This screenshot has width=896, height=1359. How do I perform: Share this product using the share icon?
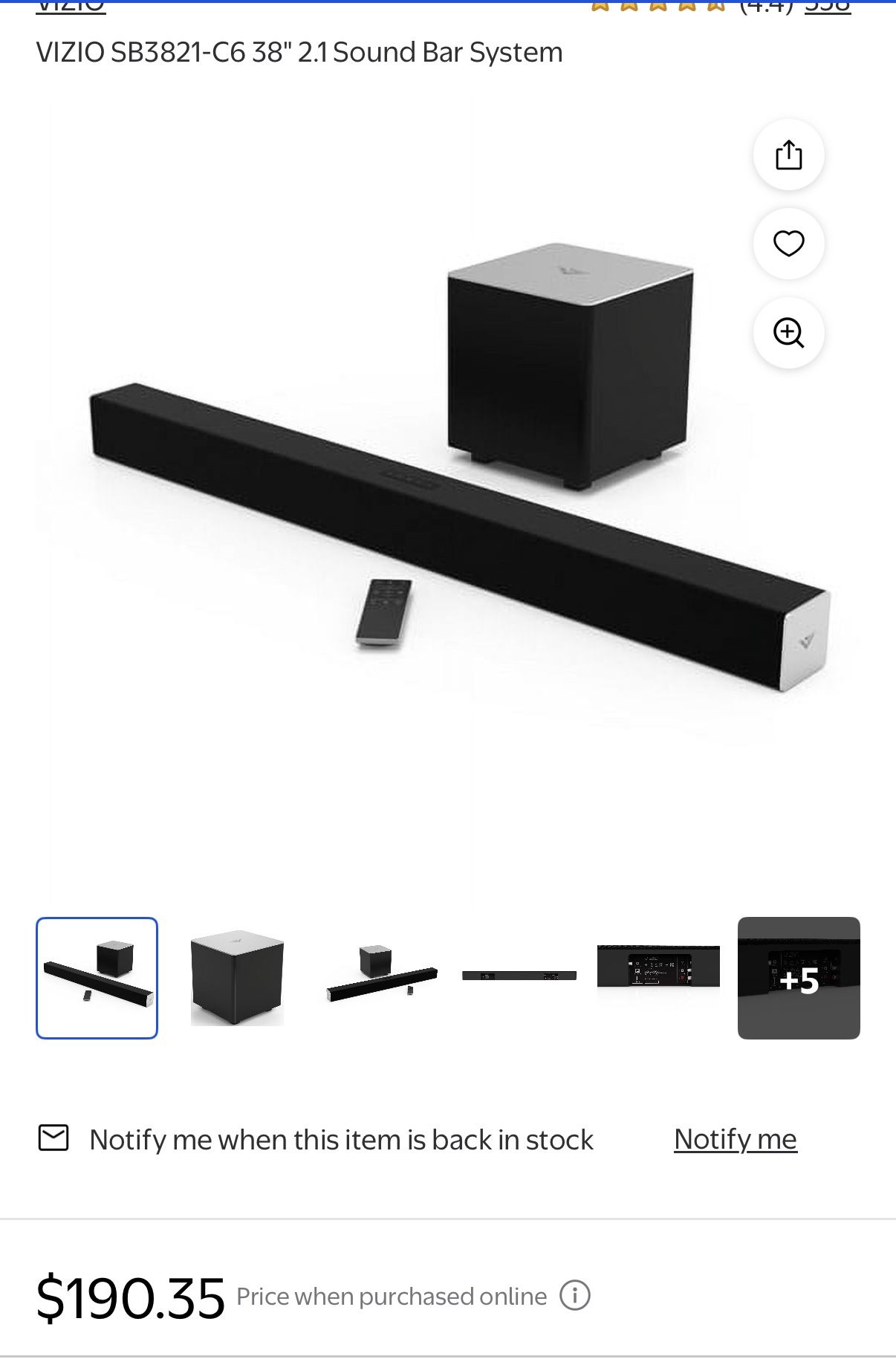coord(789,154)
